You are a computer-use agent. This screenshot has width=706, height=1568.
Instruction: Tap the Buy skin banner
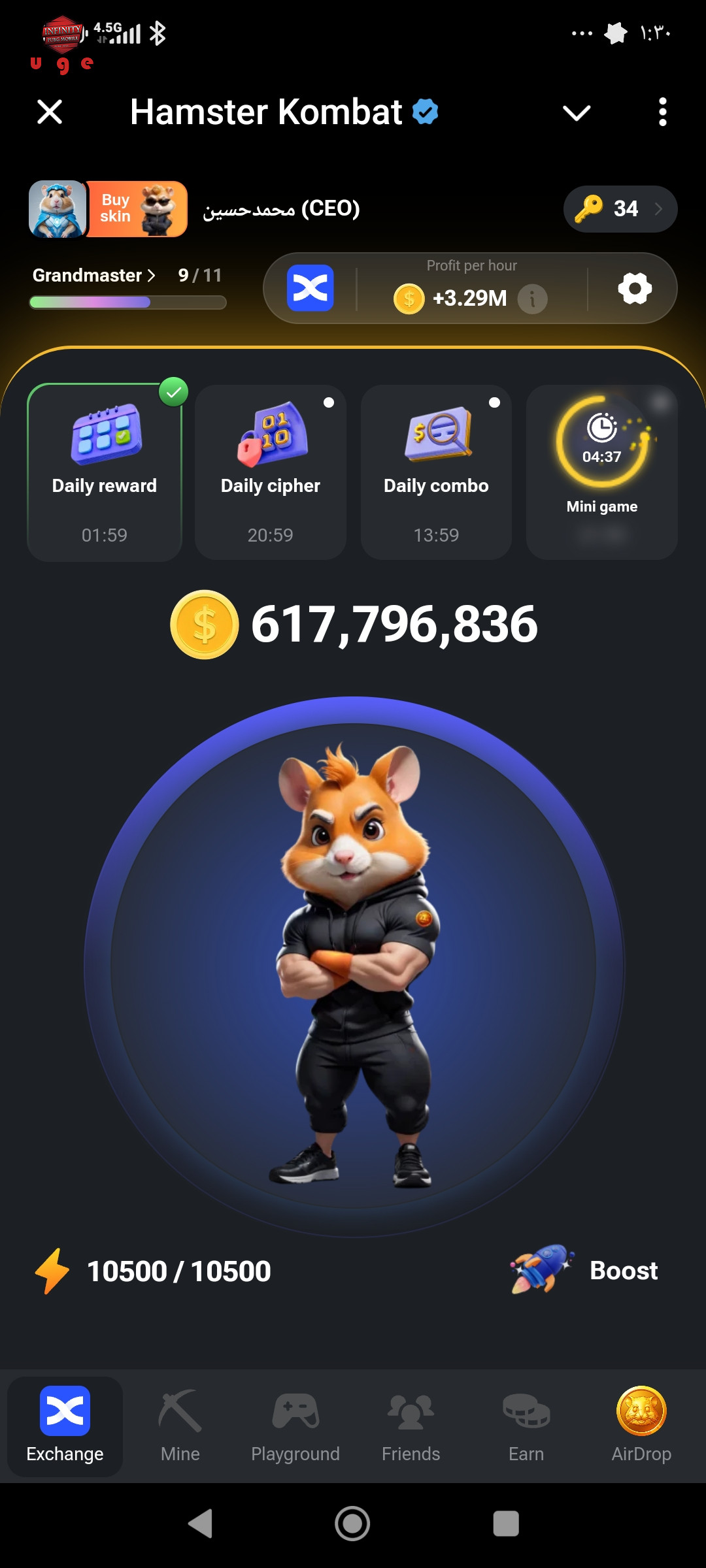tap(137, 209)
